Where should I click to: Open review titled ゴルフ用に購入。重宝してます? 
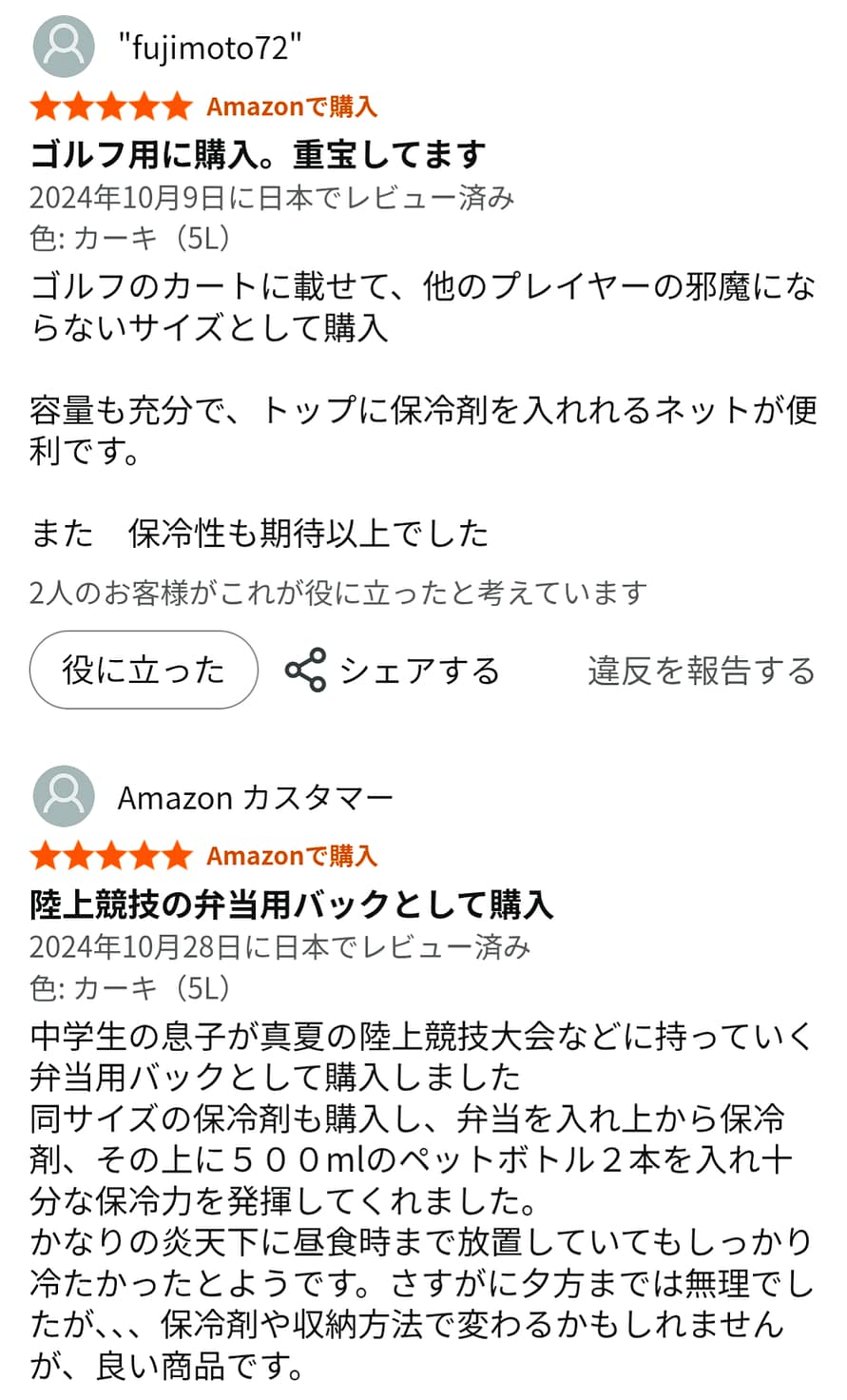[x=258, y=154]
